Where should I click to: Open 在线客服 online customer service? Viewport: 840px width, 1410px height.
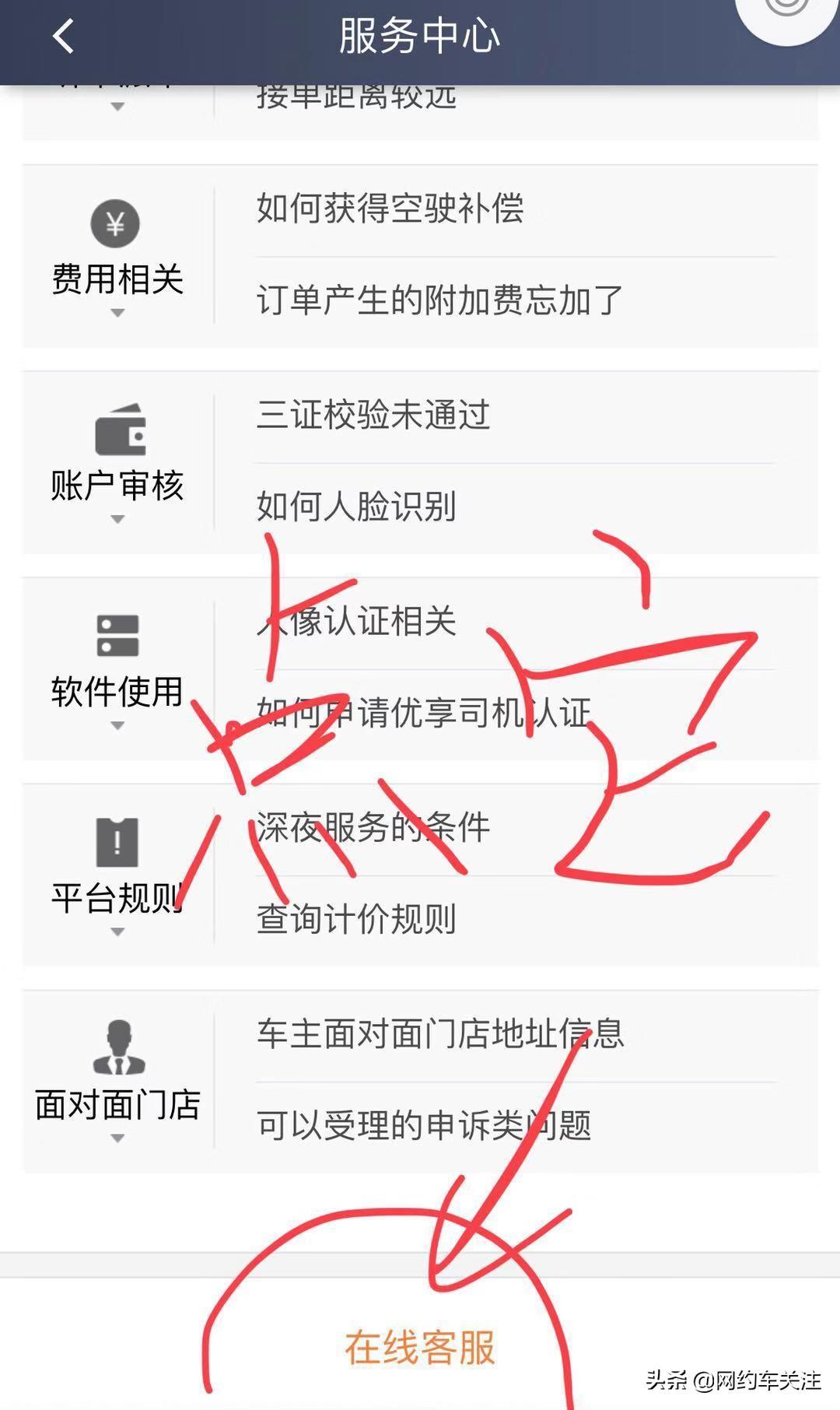click(x=420, y=1347)
